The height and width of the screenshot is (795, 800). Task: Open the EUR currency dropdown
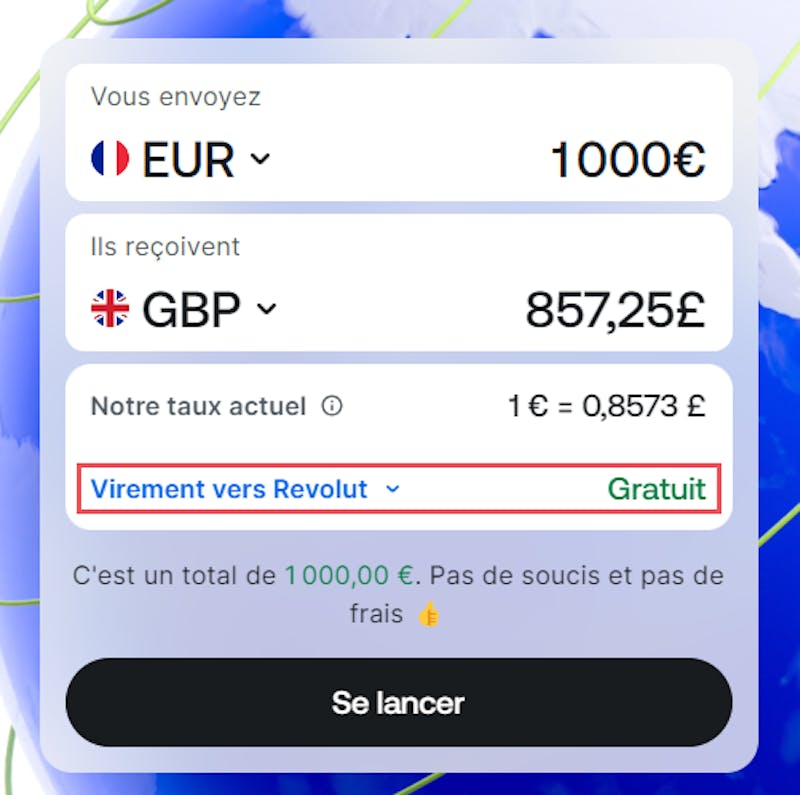[182, 159]
